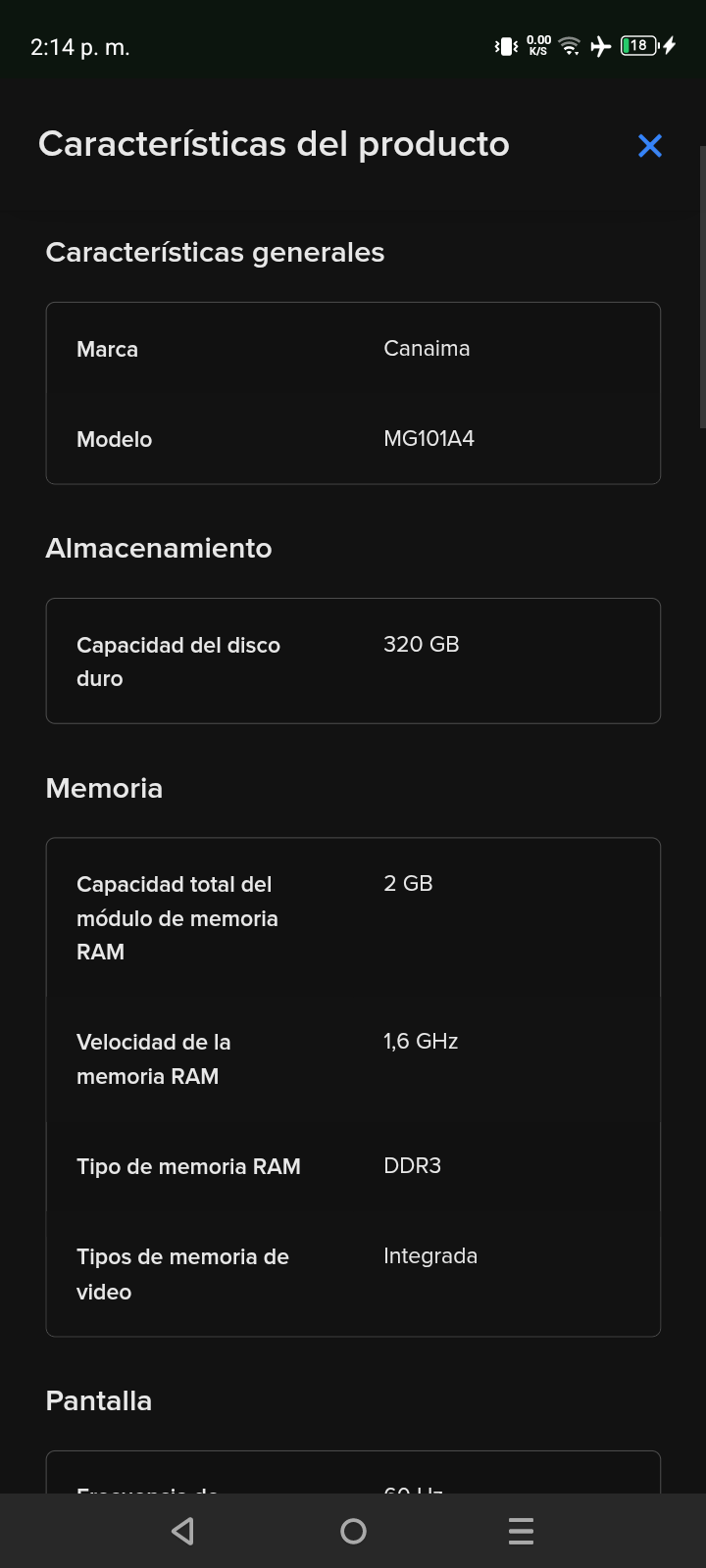The height and width of the screenshot is (1568, 706).
Task: Close the Características del producto sheet
Action: coord(649,146)
